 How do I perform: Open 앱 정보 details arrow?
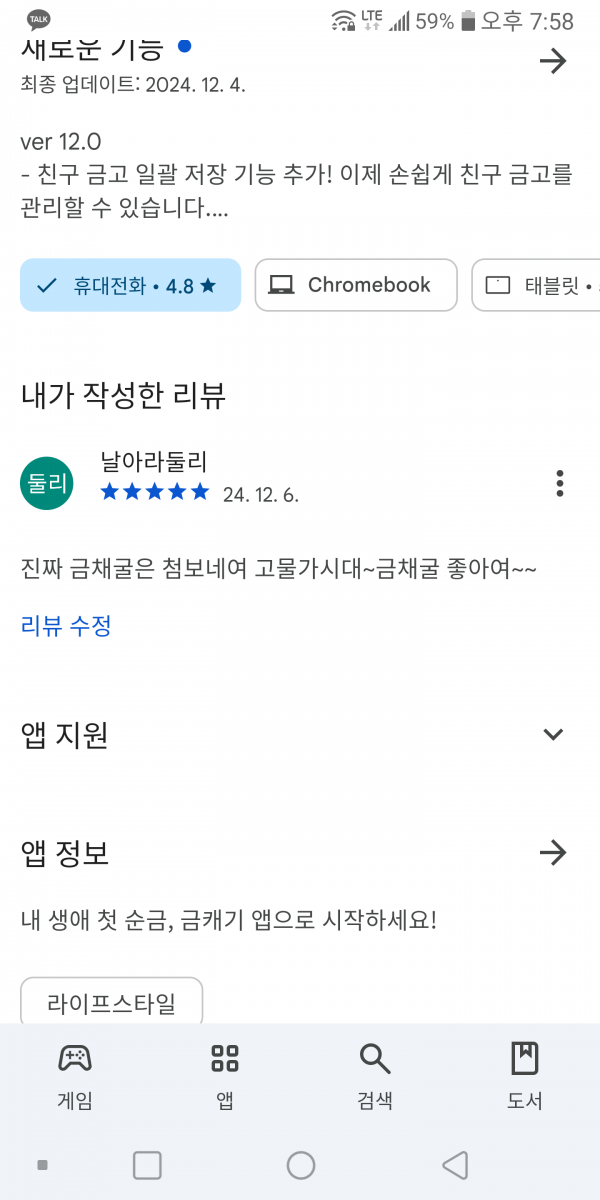[x=553, y=853]
